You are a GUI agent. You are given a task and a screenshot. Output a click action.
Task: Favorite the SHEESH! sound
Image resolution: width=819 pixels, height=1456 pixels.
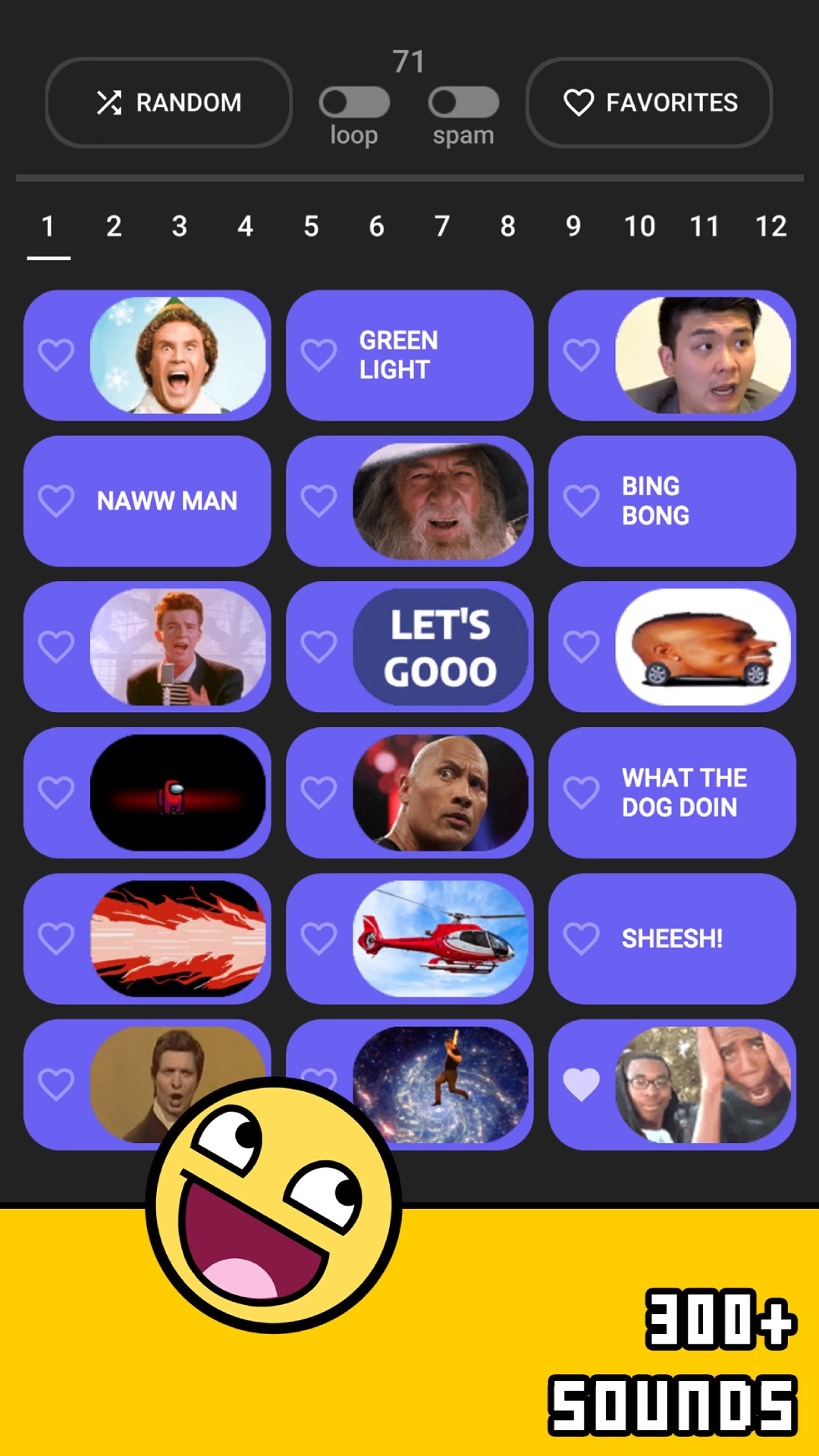(582, 939)
